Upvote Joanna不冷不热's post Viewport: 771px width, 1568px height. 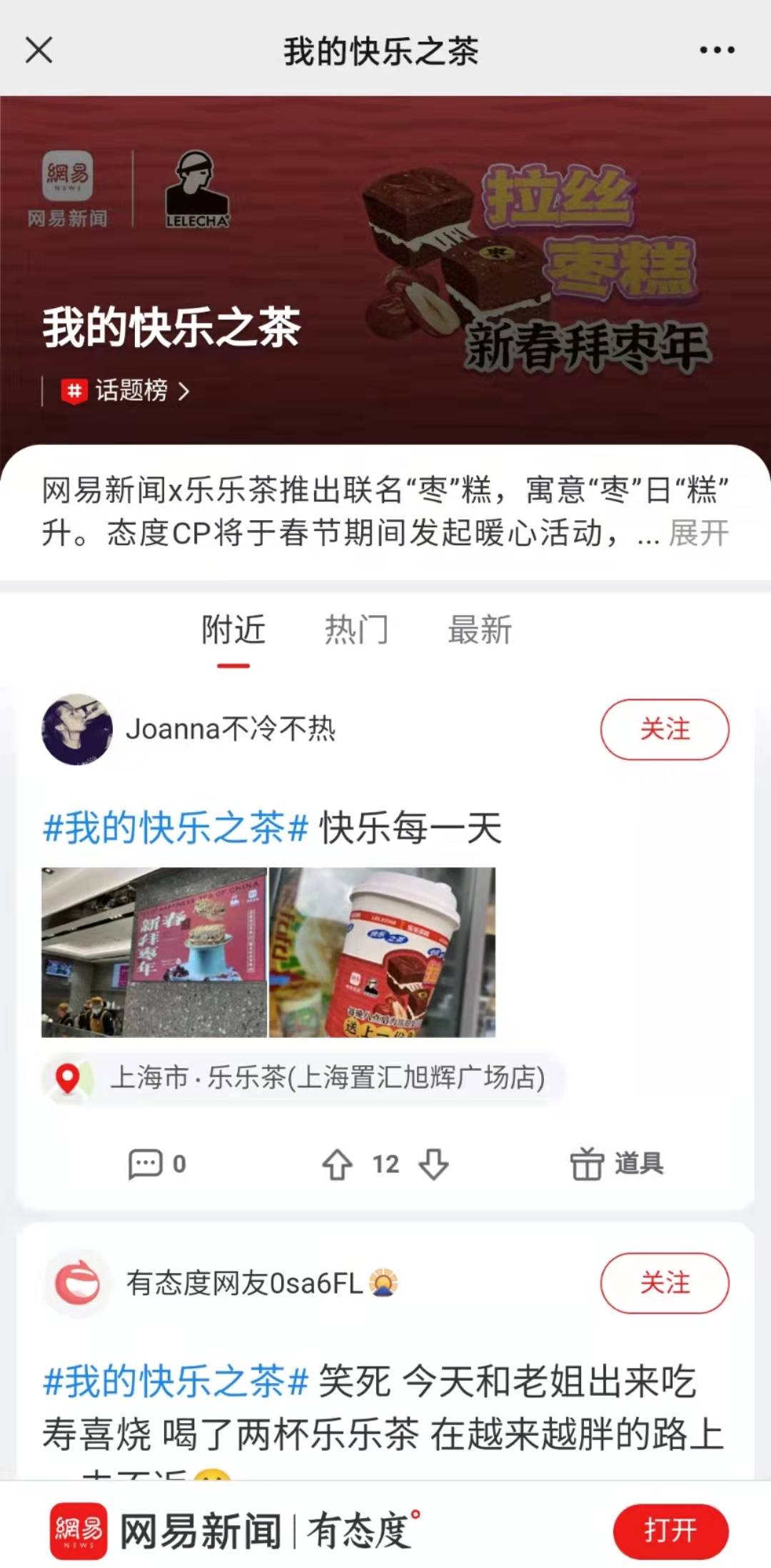(x=337, y=1164)
